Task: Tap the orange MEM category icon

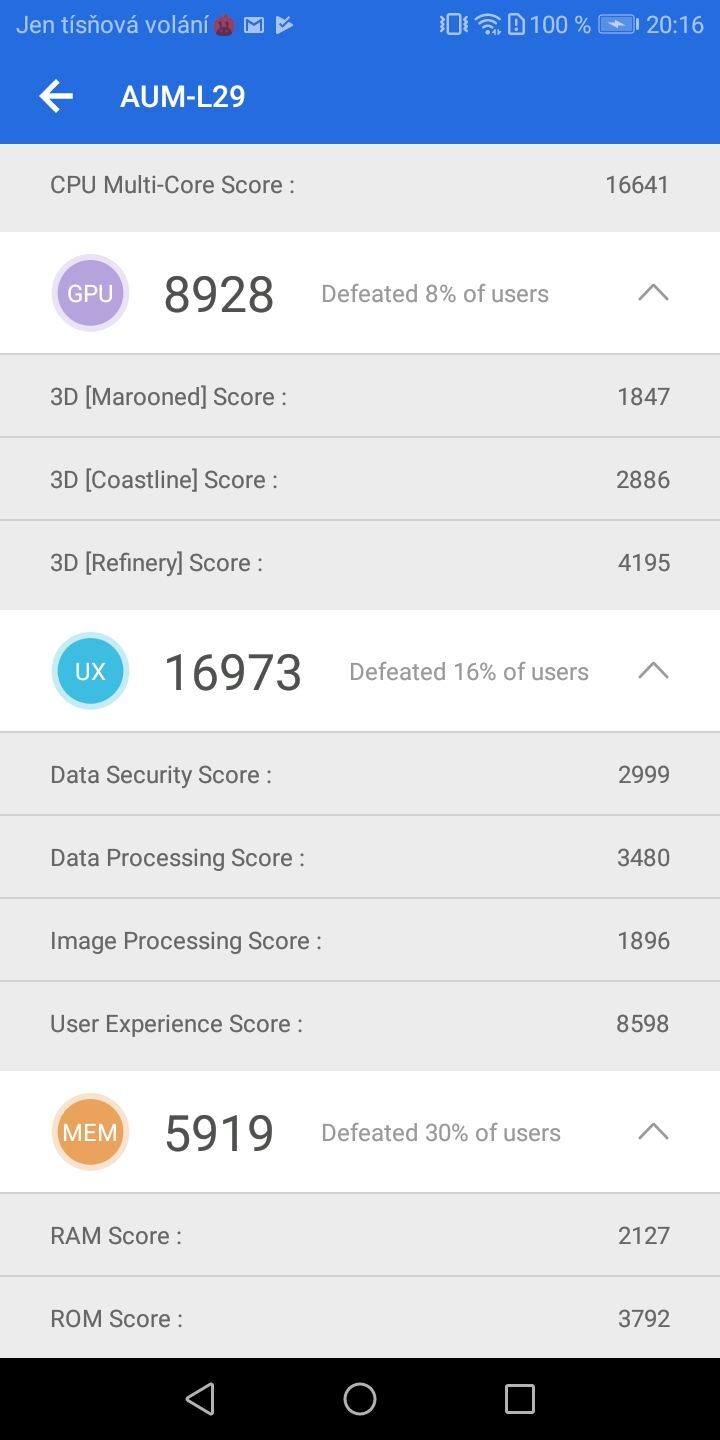Action: tap(90, 1131)
